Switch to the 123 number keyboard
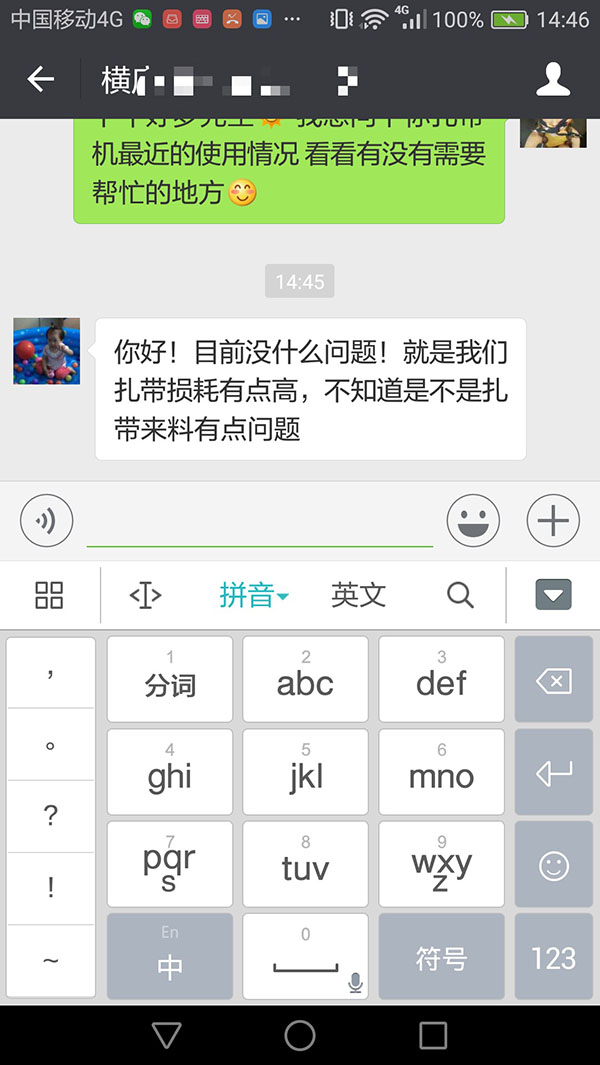The height and width of the screenshot is (1065, 600). [x=553, y=958]
